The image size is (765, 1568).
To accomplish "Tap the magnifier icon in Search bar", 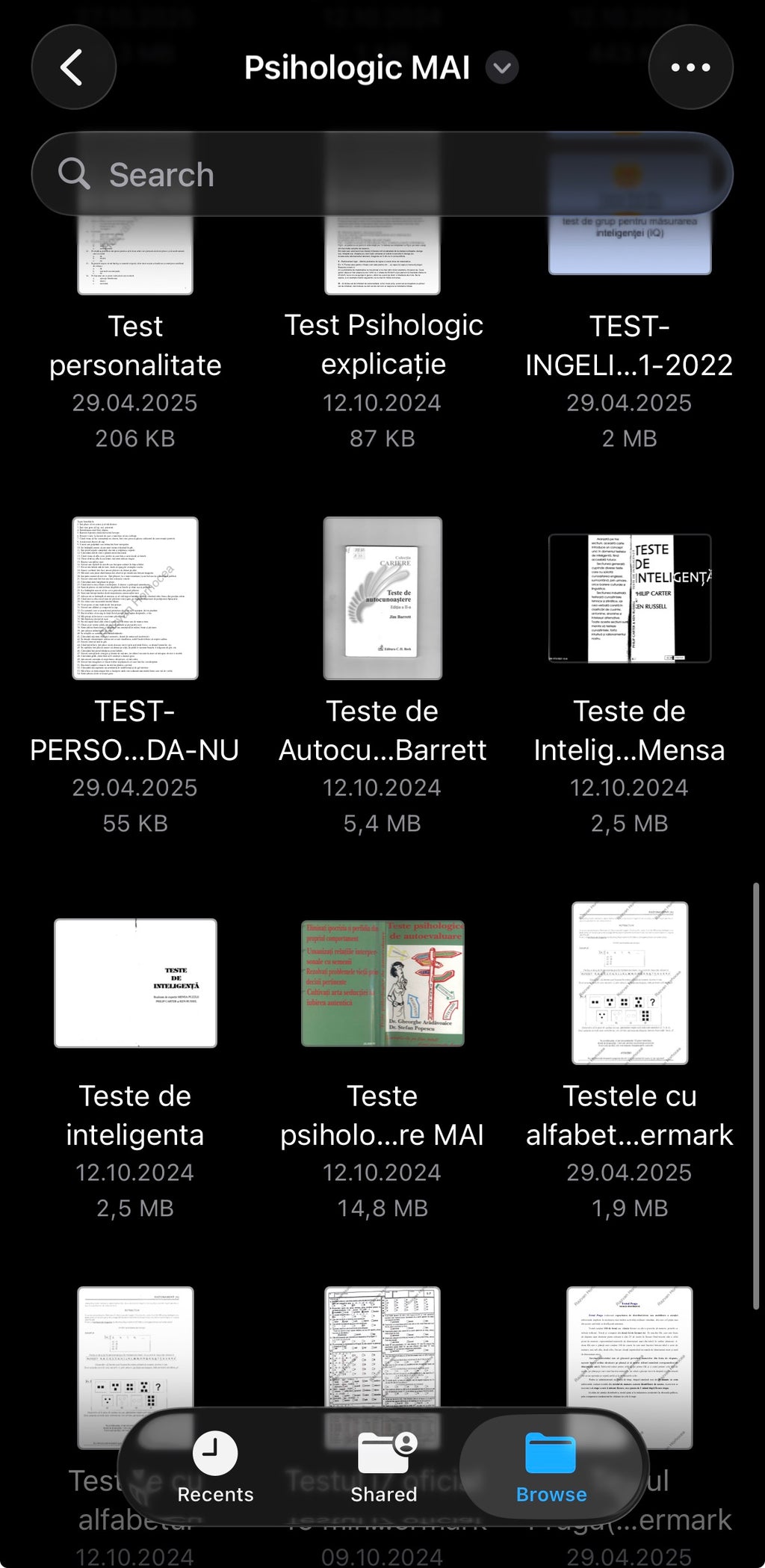I will 73,173.
